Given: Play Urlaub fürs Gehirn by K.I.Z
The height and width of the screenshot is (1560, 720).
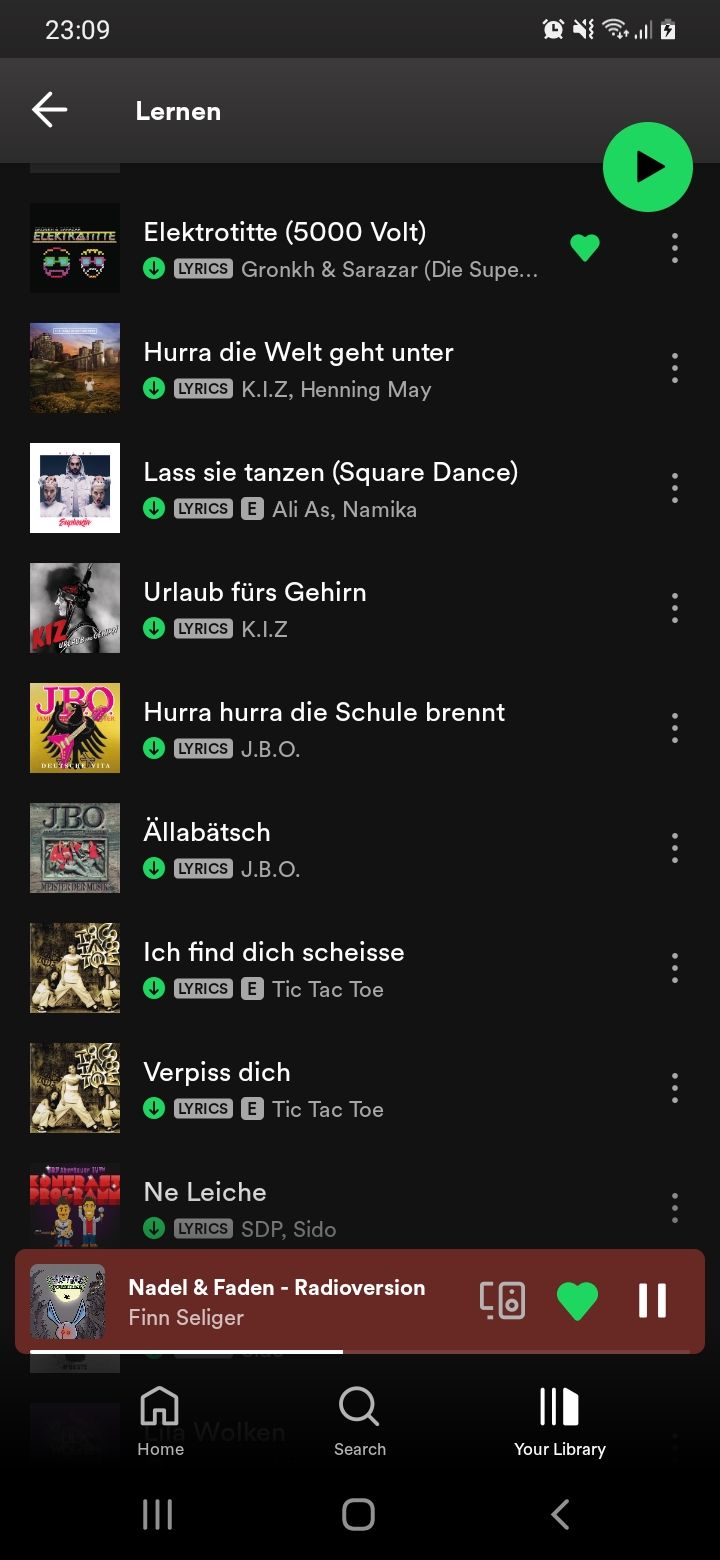Looking at the screenshot, I should 255,593.
